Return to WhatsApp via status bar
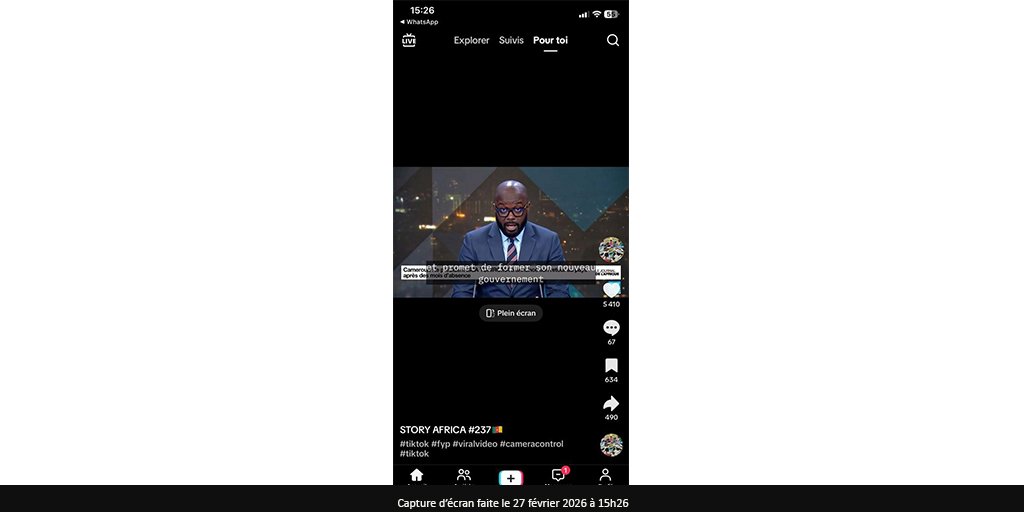Screen dimensions: 1024x512 pyautogui.click(x=420, y=22)
